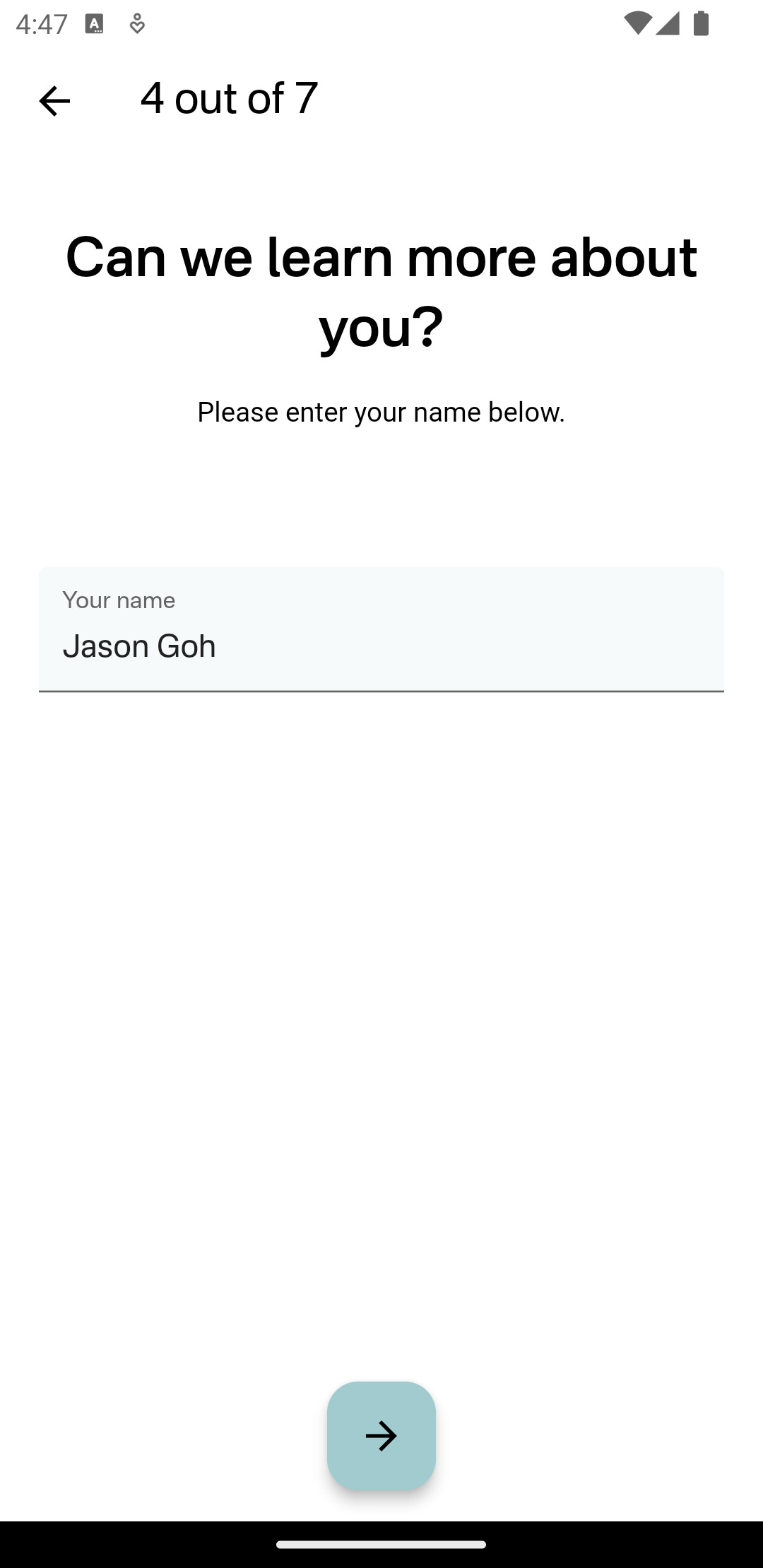The width and height of the screenshot is (763, 1568).
Task: Click the Can we learn more heading
Action: pyautogui.click(x=381, y=292)
